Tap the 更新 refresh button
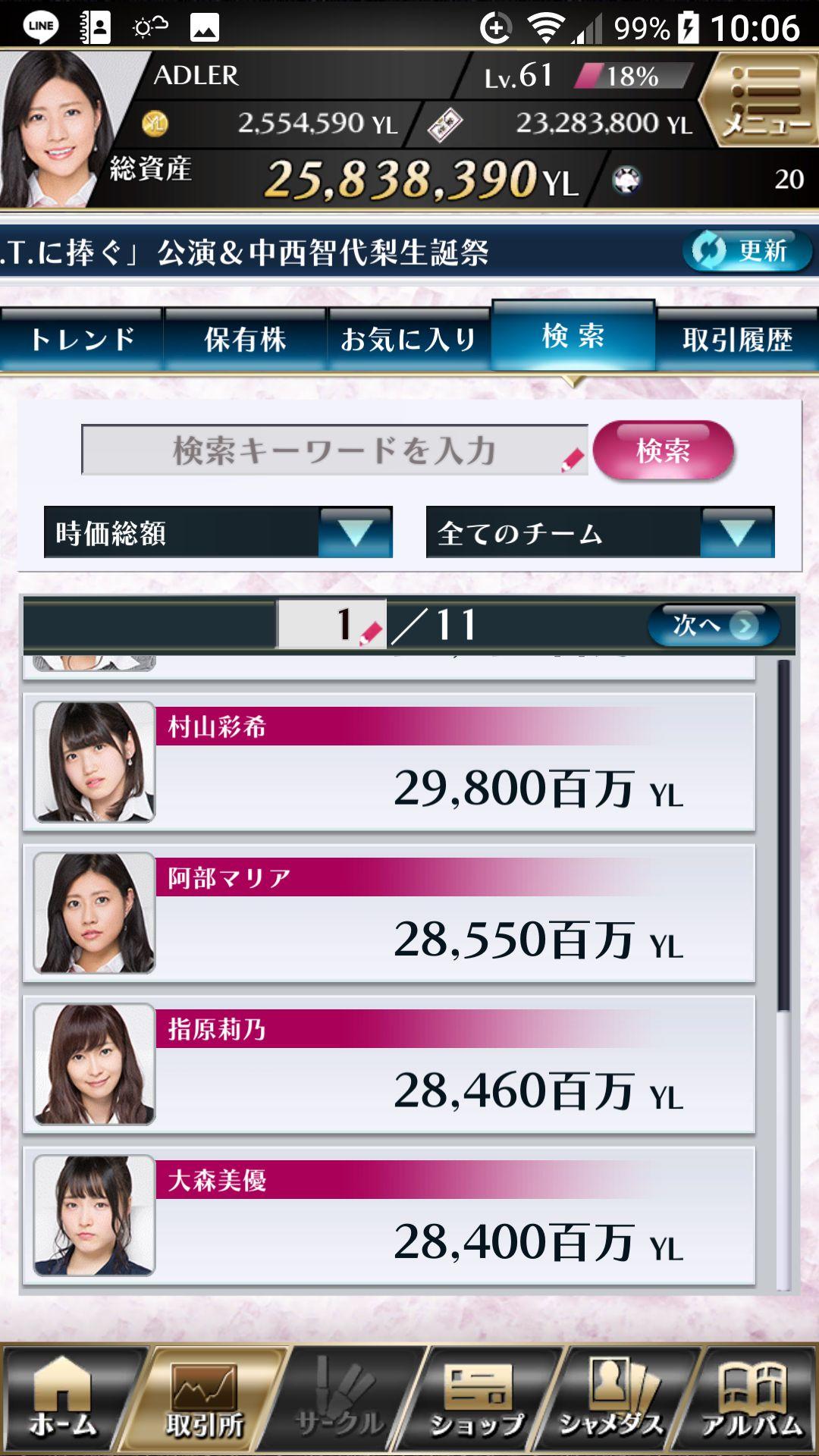The height and width of the screenshot is (1456, 819). pos(747,251)
